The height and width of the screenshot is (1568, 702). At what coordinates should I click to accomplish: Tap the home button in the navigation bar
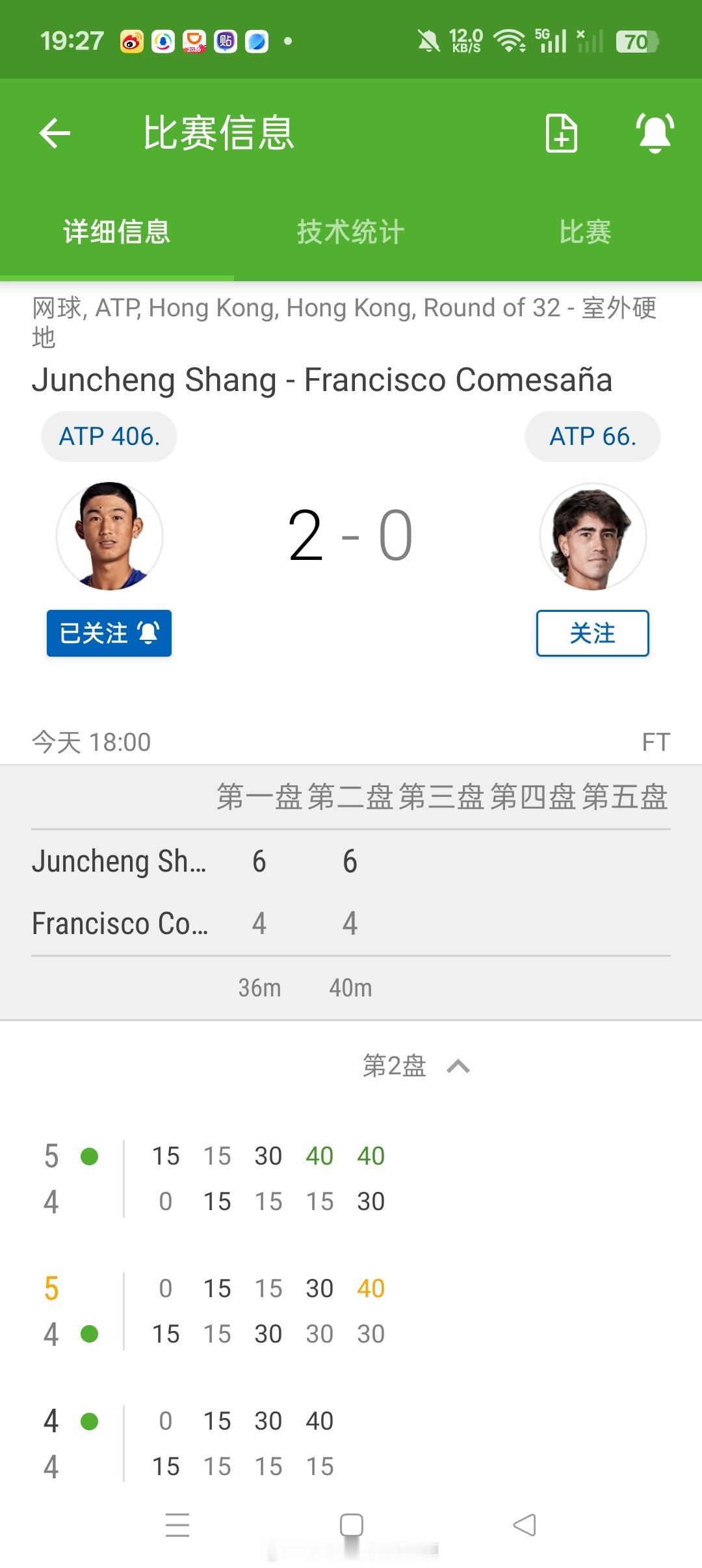tap(351, 1524)
